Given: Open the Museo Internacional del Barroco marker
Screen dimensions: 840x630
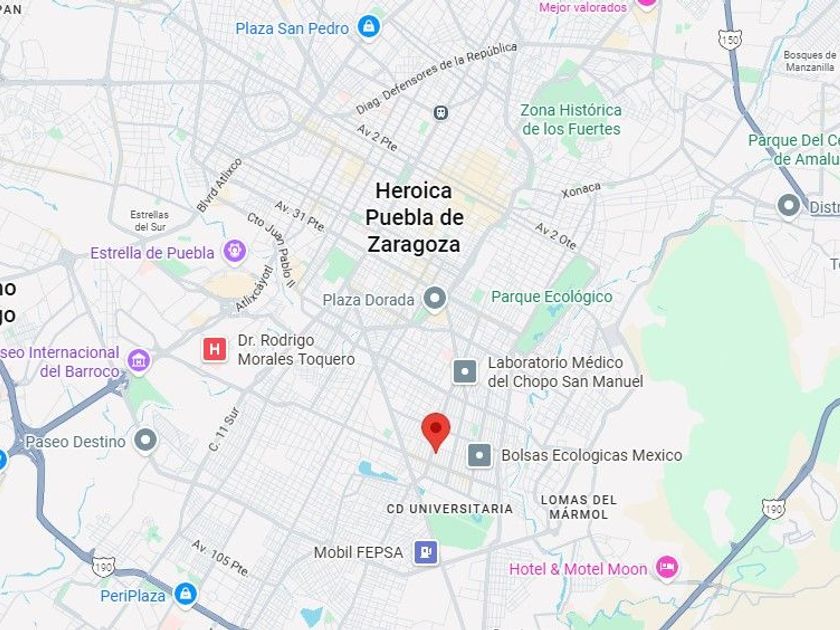Looking at the screenshot, I should (x=139, y=362).
